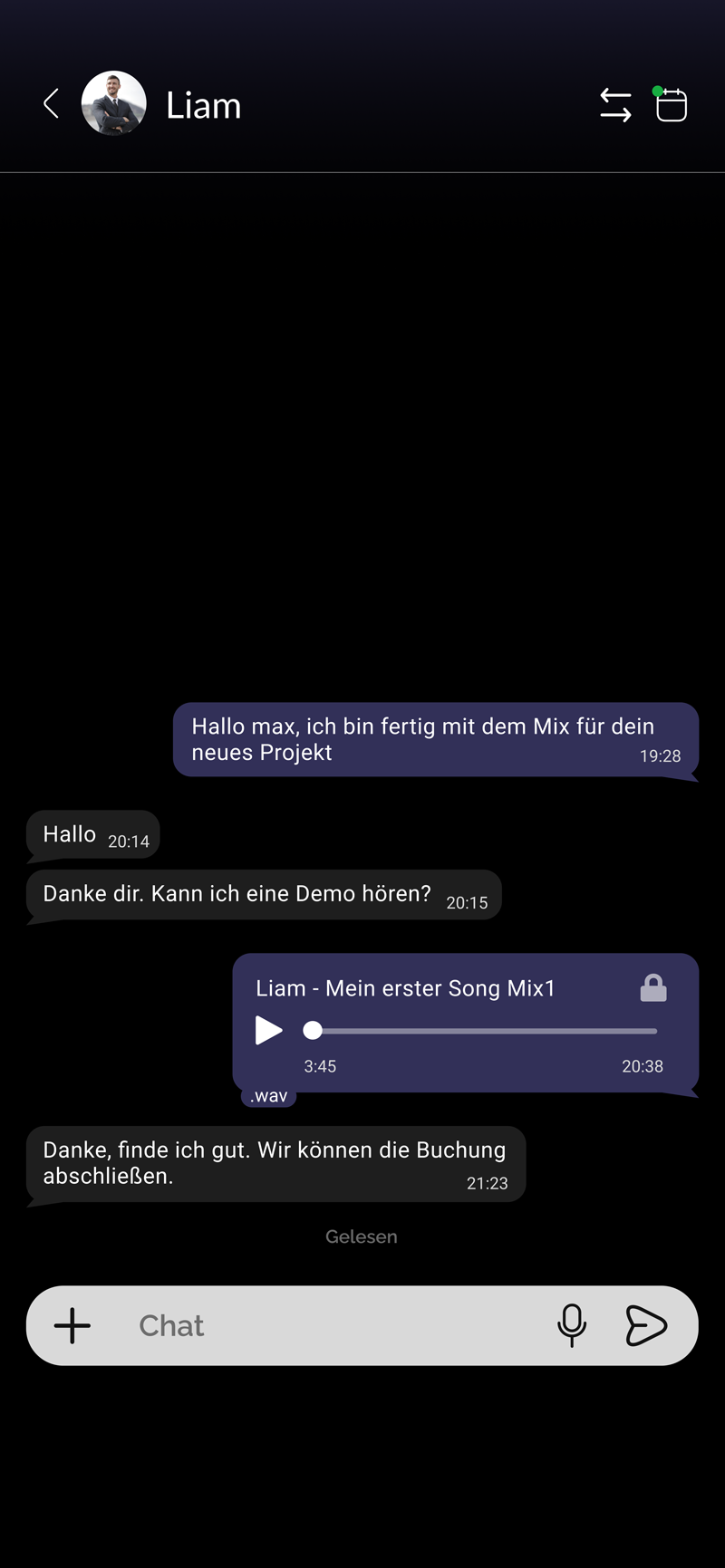Record a voice message with the microphone
The image size is (725, 1568).
coord(572,1325)
